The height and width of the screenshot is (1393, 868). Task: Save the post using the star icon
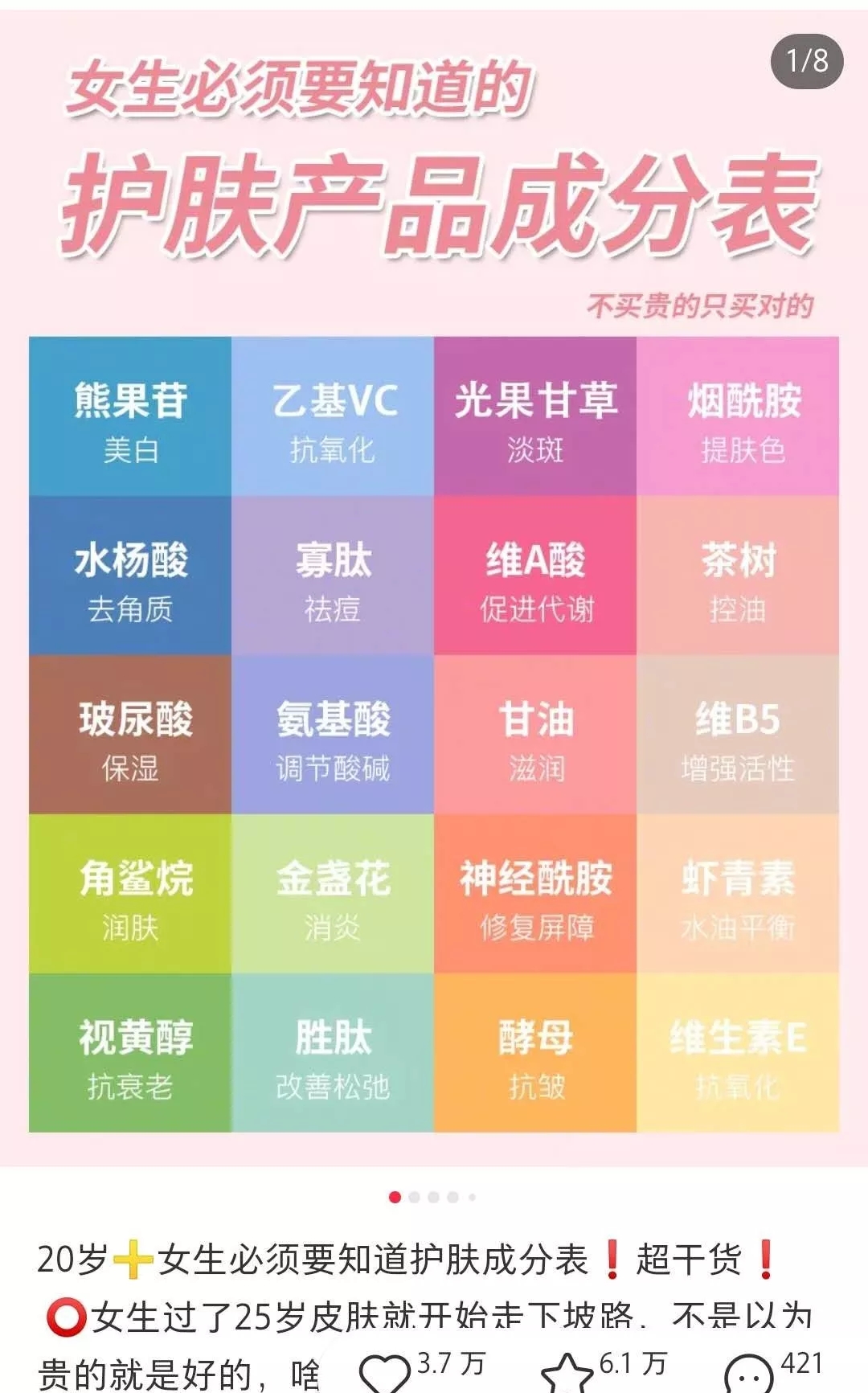click(x=567, y=1372)
